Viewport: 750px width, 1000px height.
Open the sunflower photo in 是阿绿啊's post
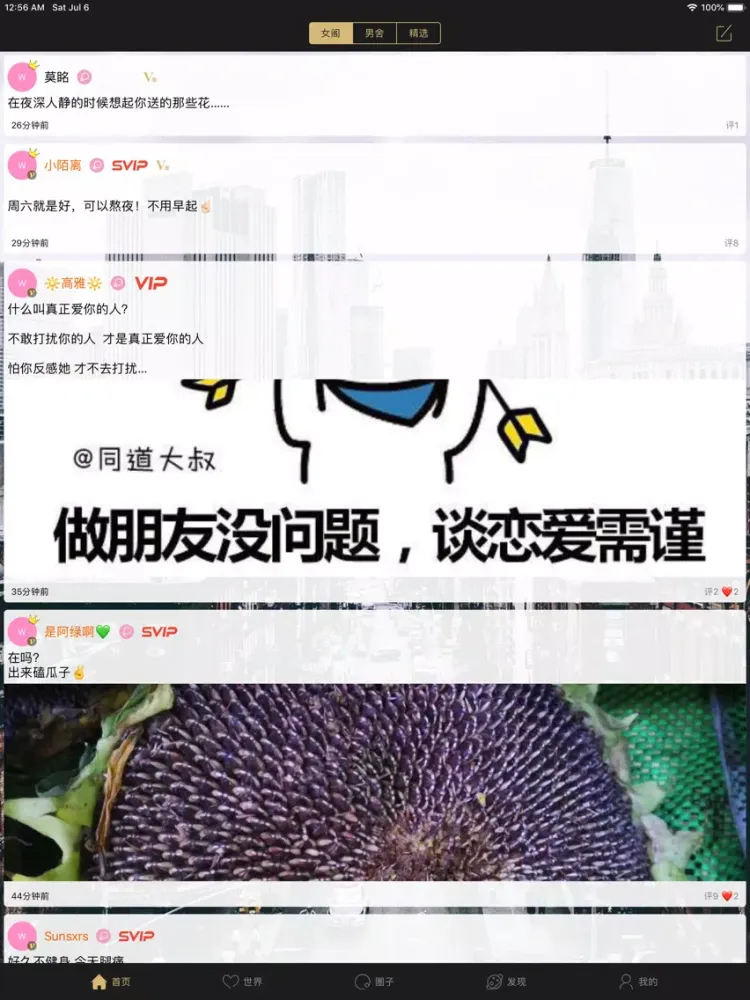click(x=375, y=780)
